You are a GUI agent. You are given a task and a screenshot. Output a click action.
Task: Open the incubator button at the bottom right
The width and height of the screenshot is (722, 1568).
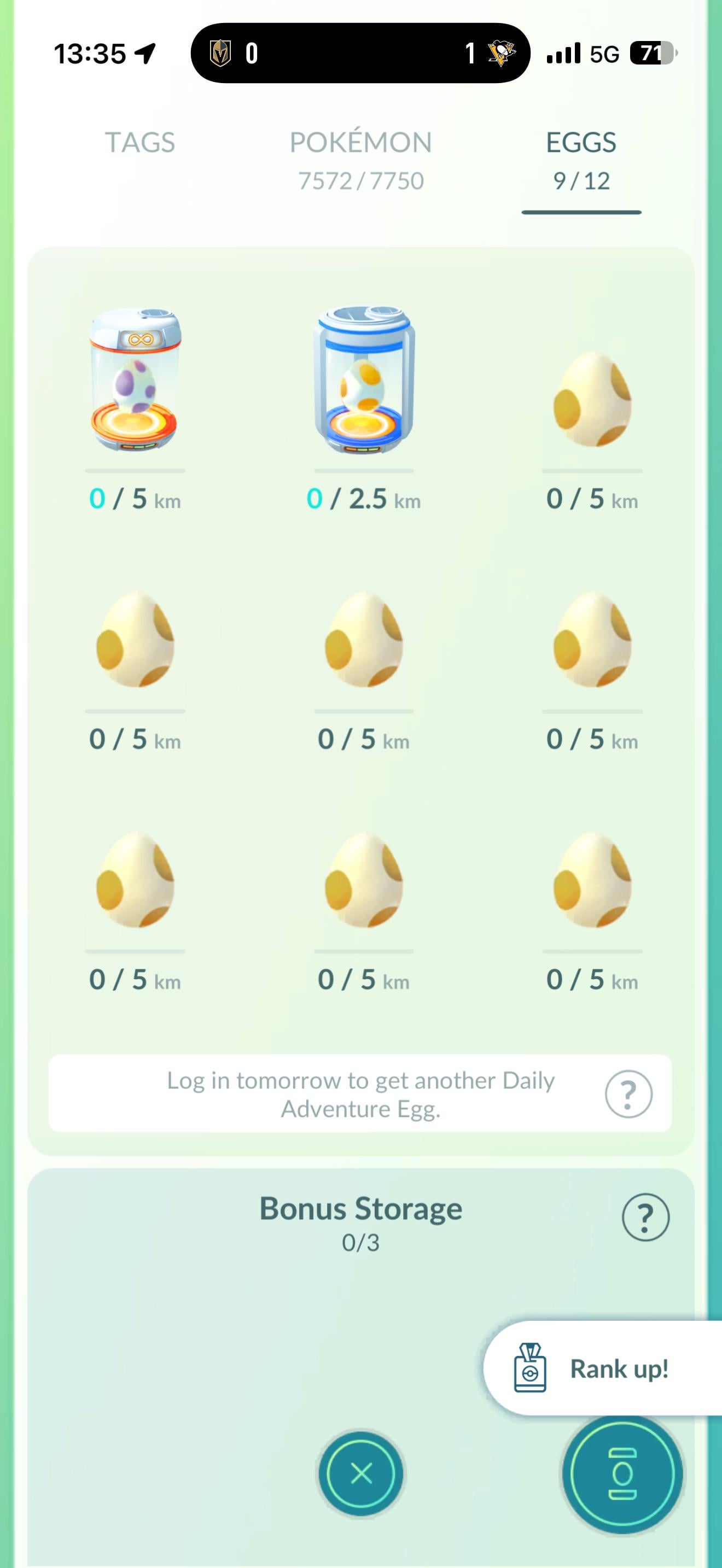coord(621,1473)
